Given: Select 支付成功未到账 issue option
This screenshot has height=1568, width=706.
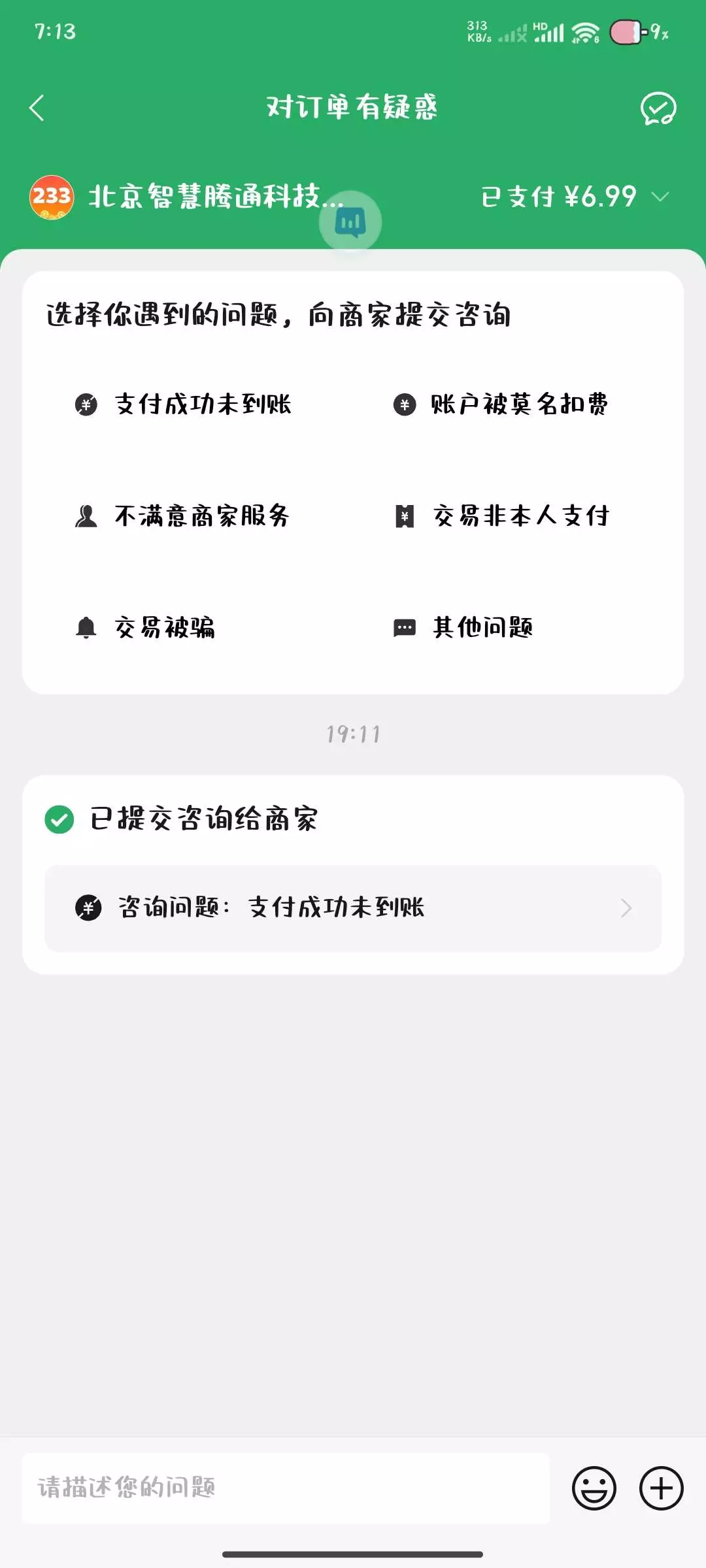Looking at the screenshot, I should click(x=184, y=404).
